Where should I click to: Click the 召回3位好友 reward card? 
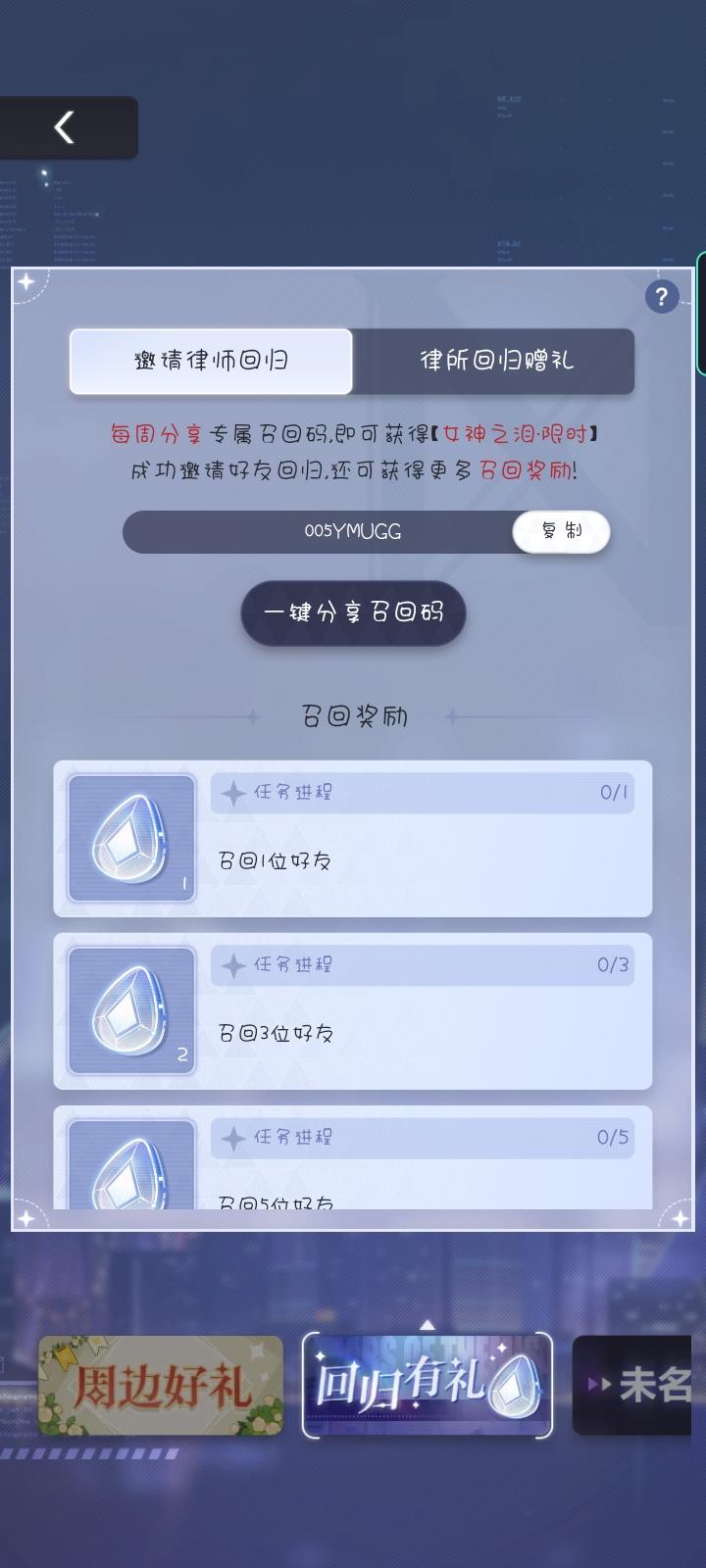pos(353,1011)
